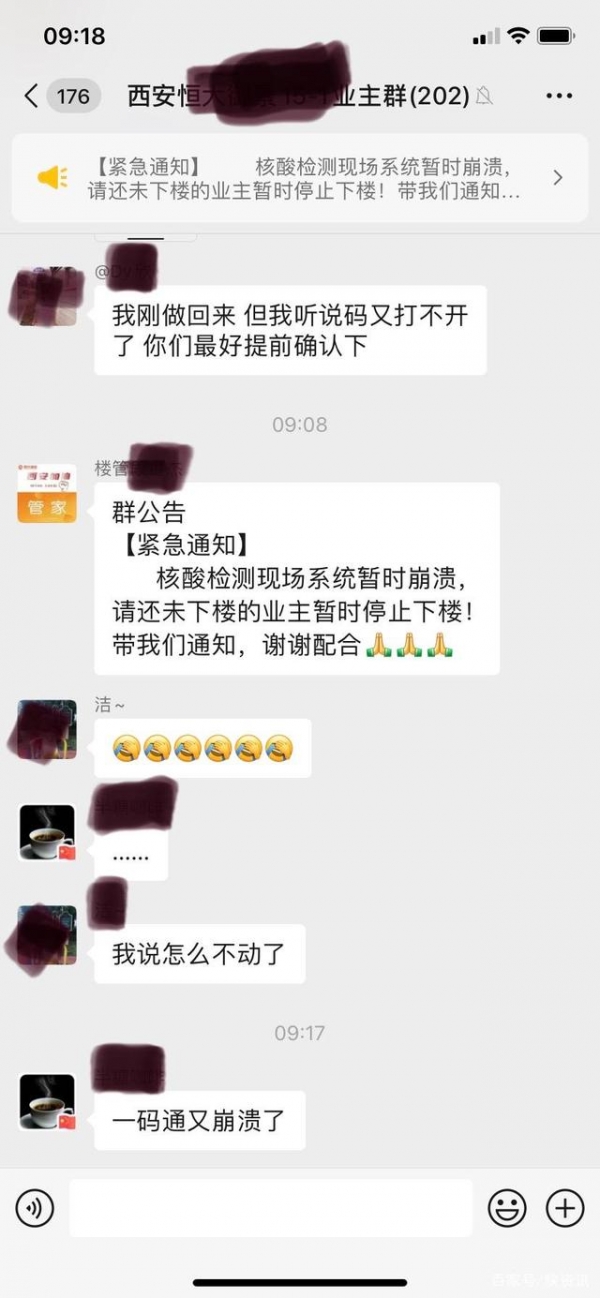Switch to voice message input
Screen dimensions: 600x1298
[x=35, y=1208]
